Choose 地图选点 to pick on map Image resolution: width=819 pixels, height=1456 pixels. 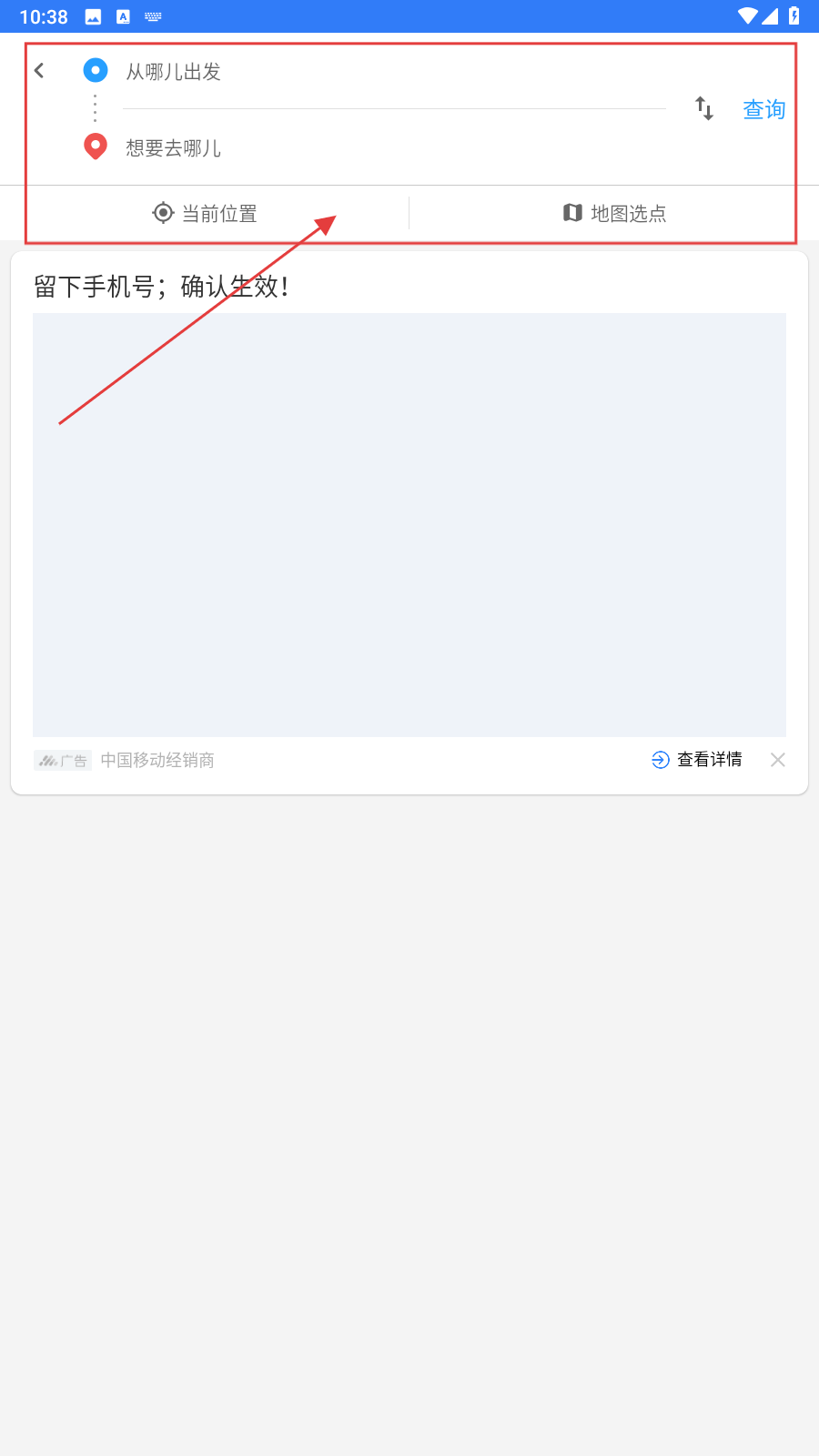[x=615, y=214]
